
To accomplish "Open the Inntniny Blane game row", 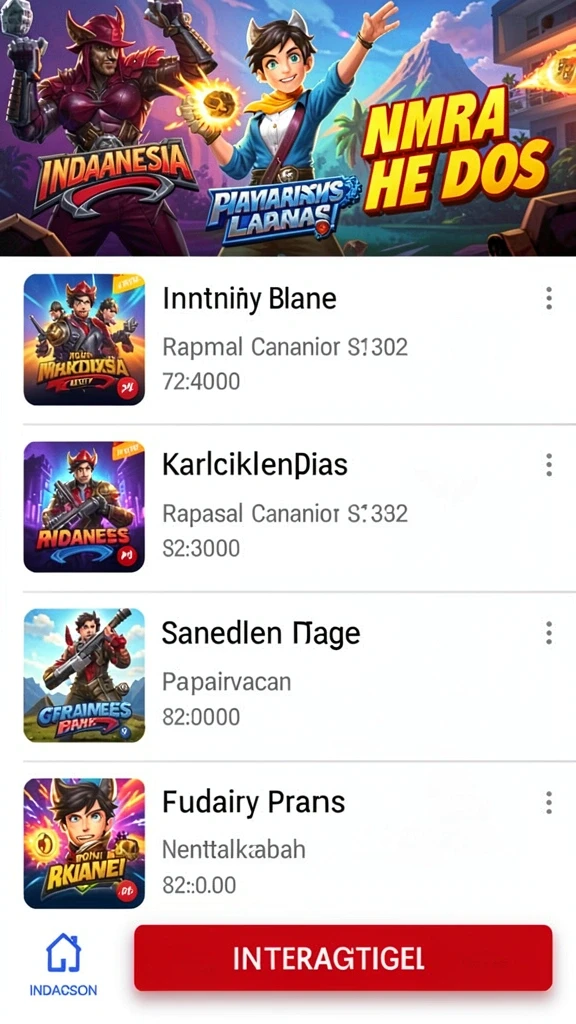I will click(288, 340).
